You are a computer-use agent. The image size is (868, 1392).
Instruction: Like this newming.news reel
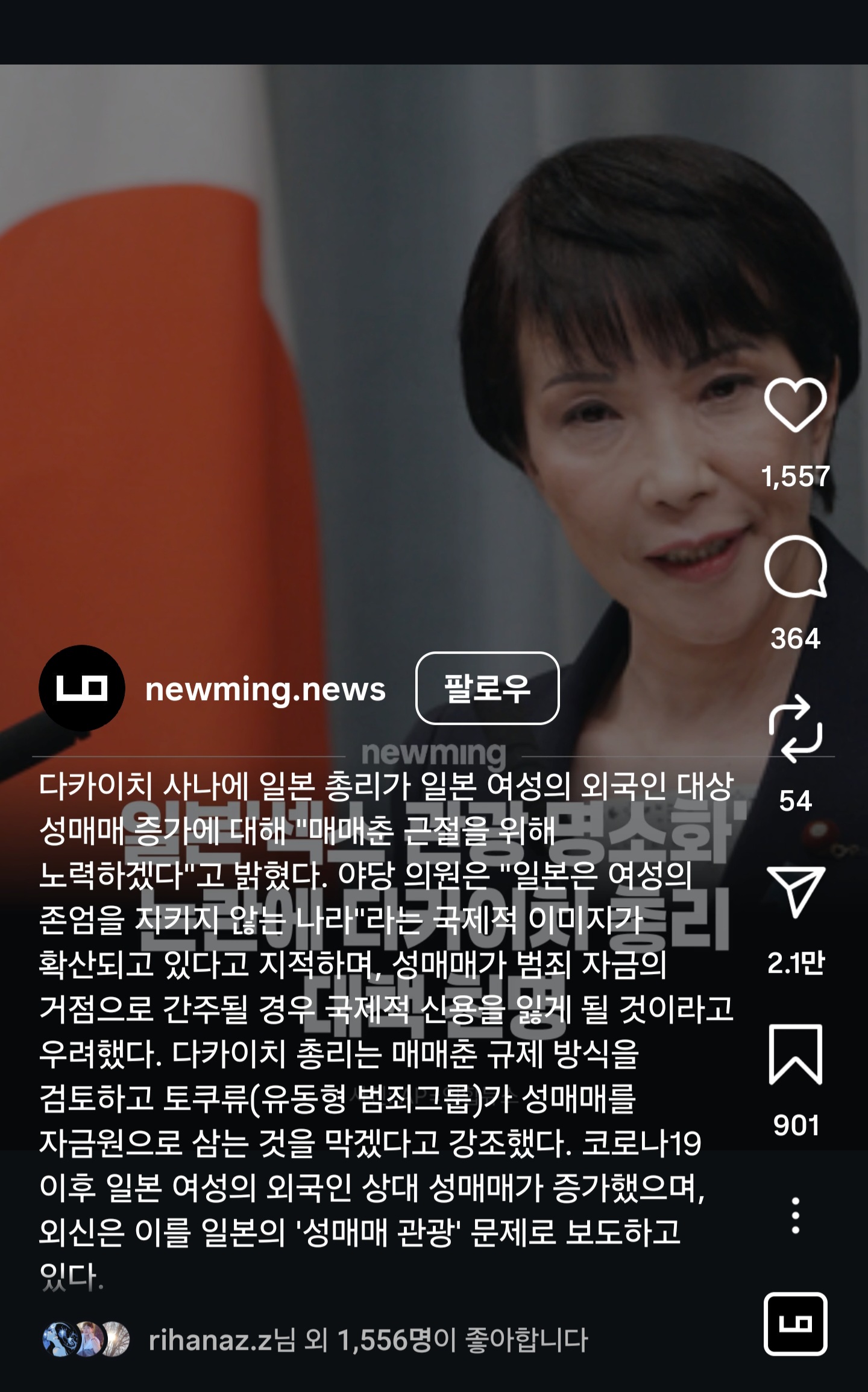point(795,405)
